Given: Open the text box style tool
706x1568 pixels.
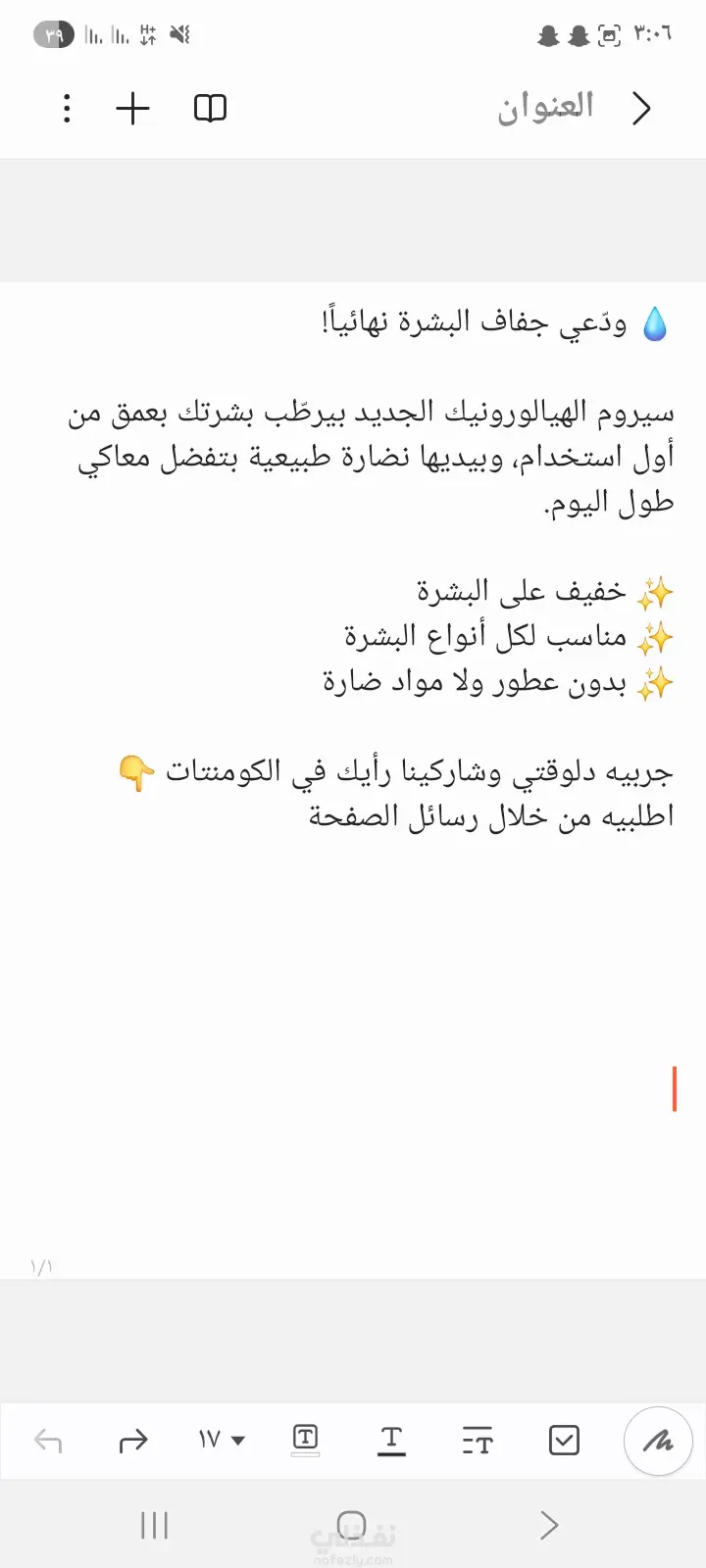Looking at the screenshot, I should 306,1440.
